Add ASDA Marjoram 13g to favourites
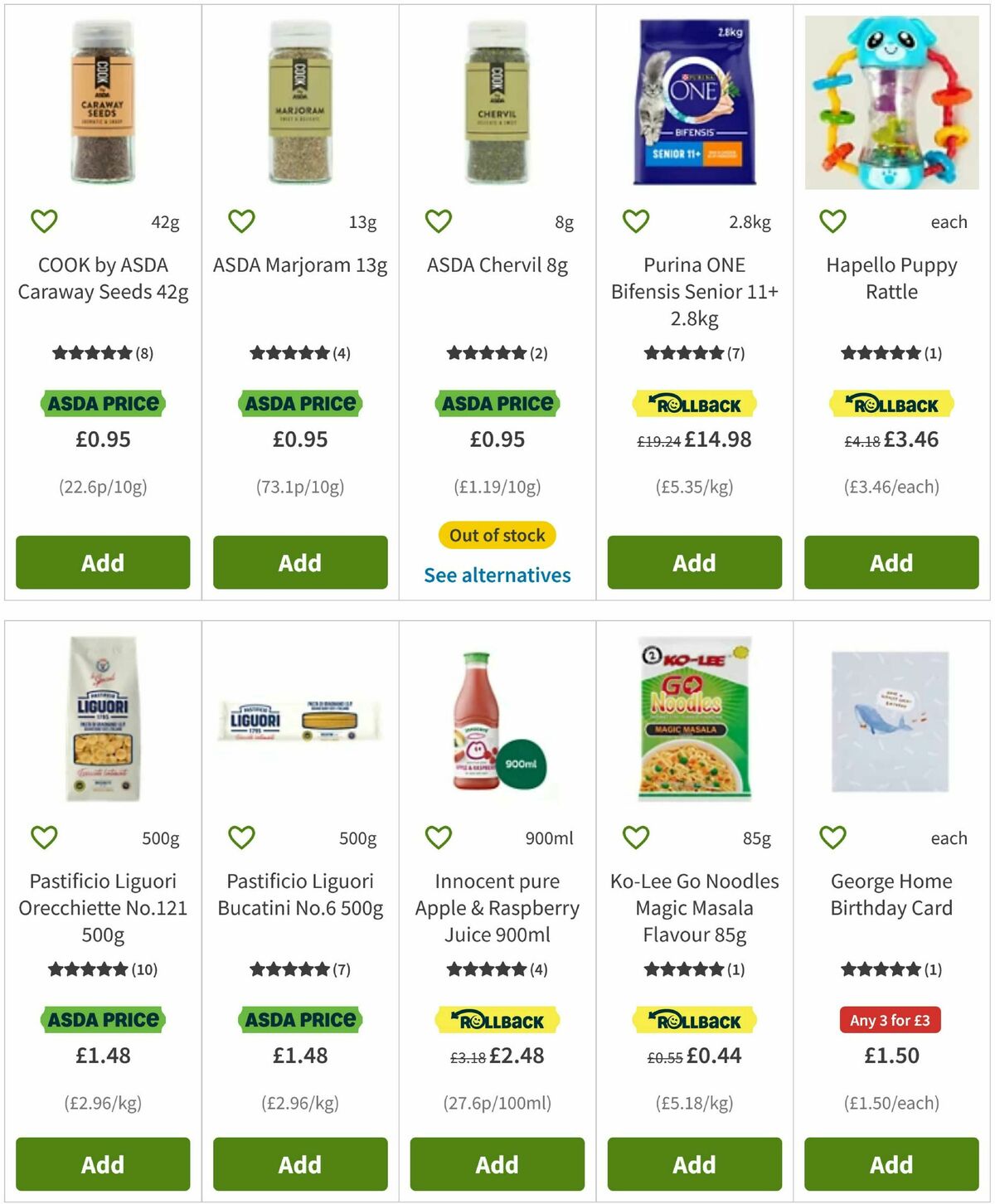Screen dimensions: 995x1204 coord(241,221)
